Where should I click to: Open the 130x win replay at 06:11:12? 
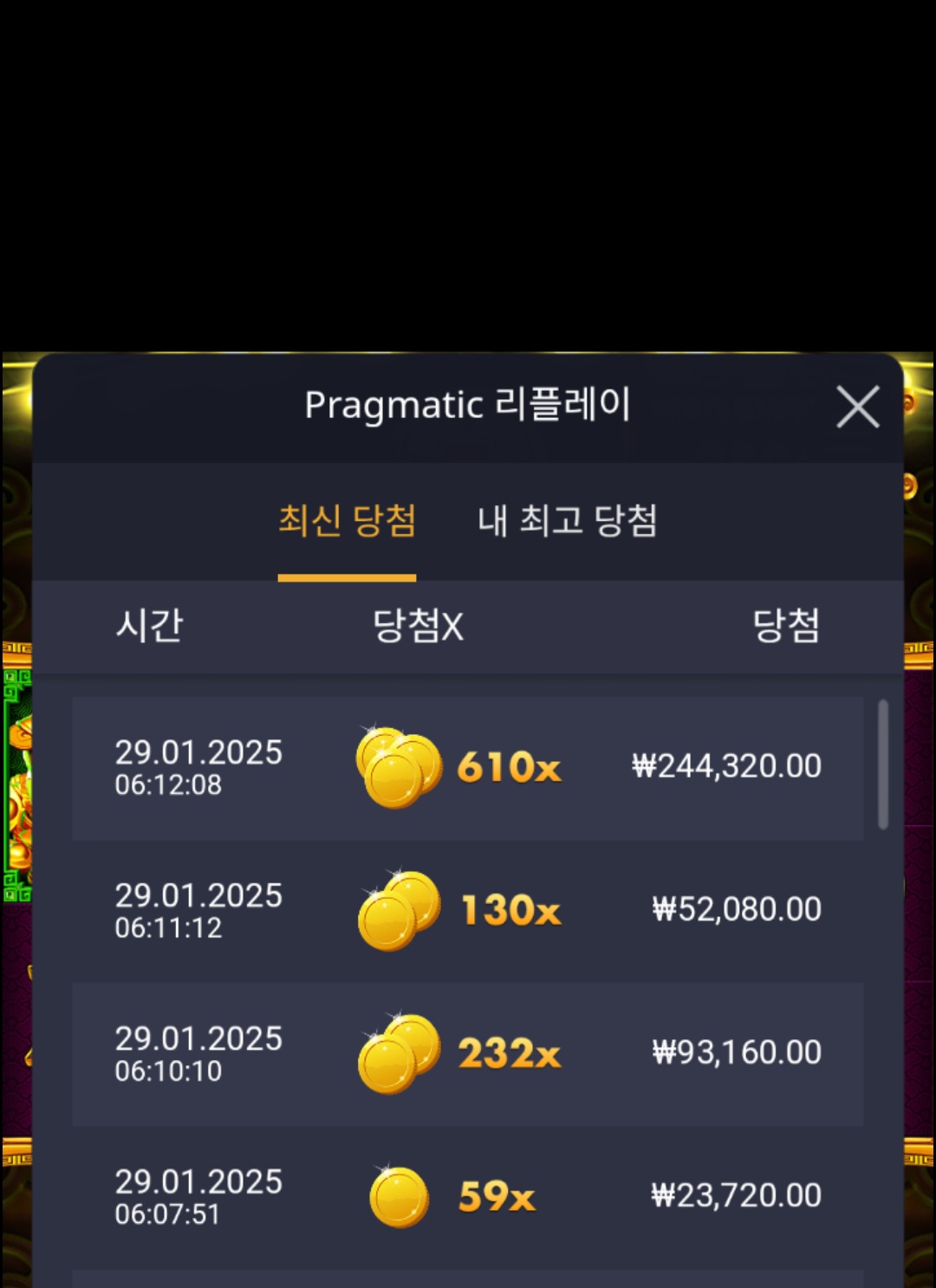(468, 911)
